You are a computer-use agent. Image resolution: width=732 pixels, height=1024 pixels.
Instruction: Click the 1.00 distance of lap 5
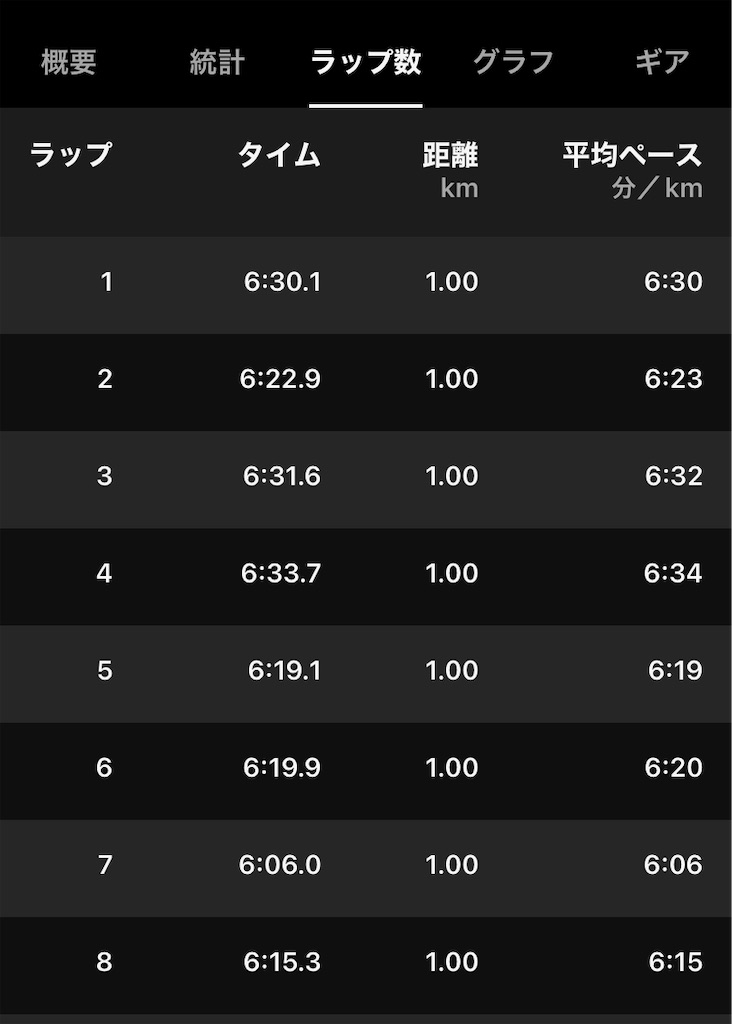point(452,671)
